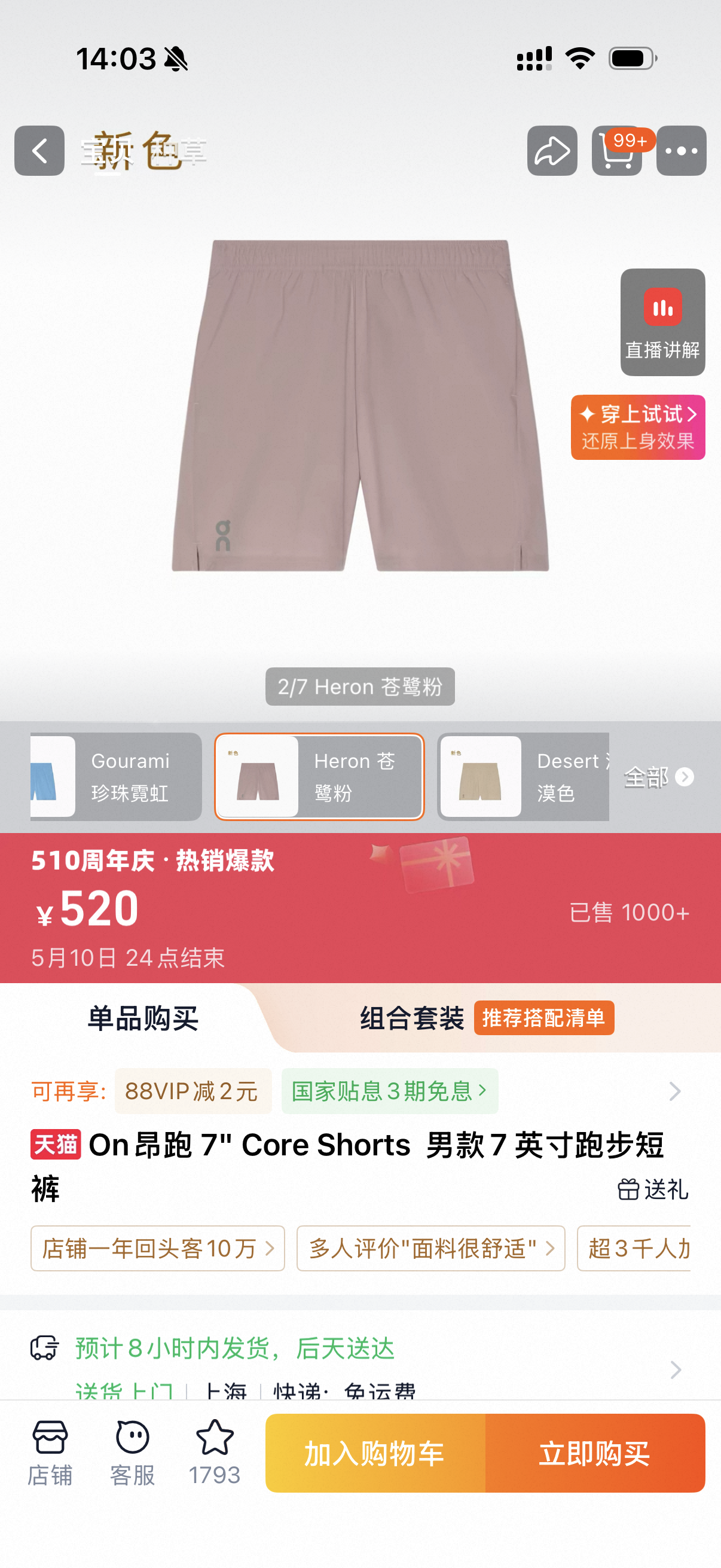
Task: Go back using the top-left arrow
Action: (39, 151)
